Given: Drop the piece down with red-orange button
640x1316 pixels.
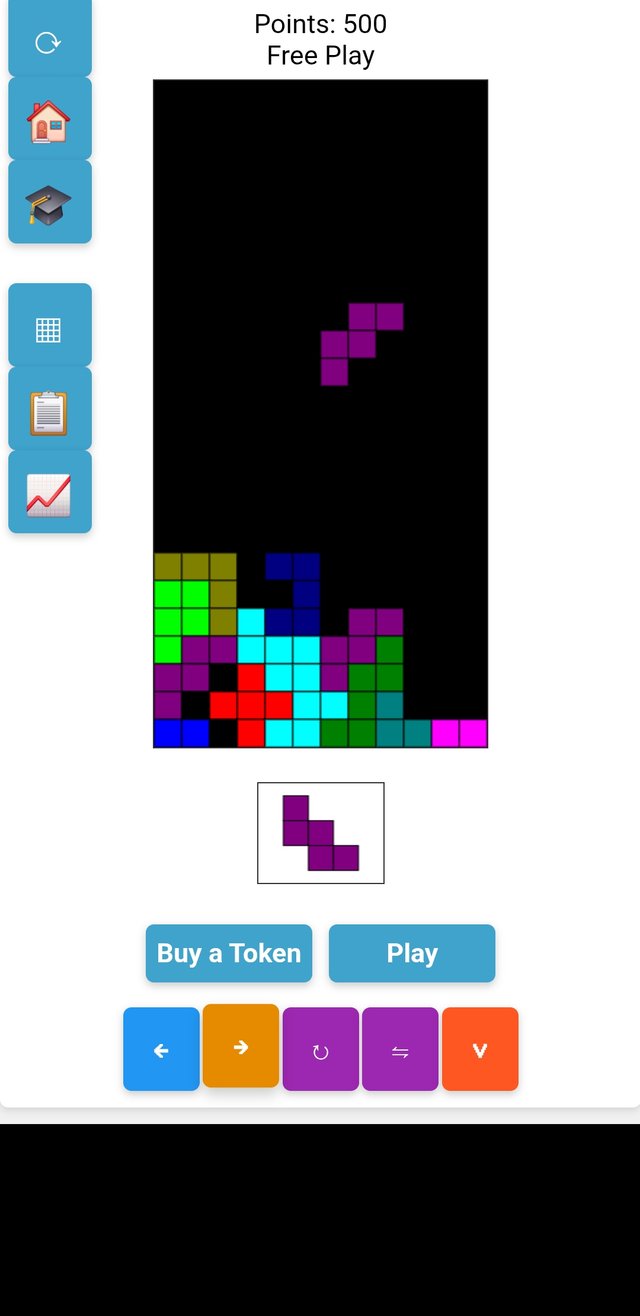Looking at the screenshot, I should pyautogui.click(x=480, y=1050).
